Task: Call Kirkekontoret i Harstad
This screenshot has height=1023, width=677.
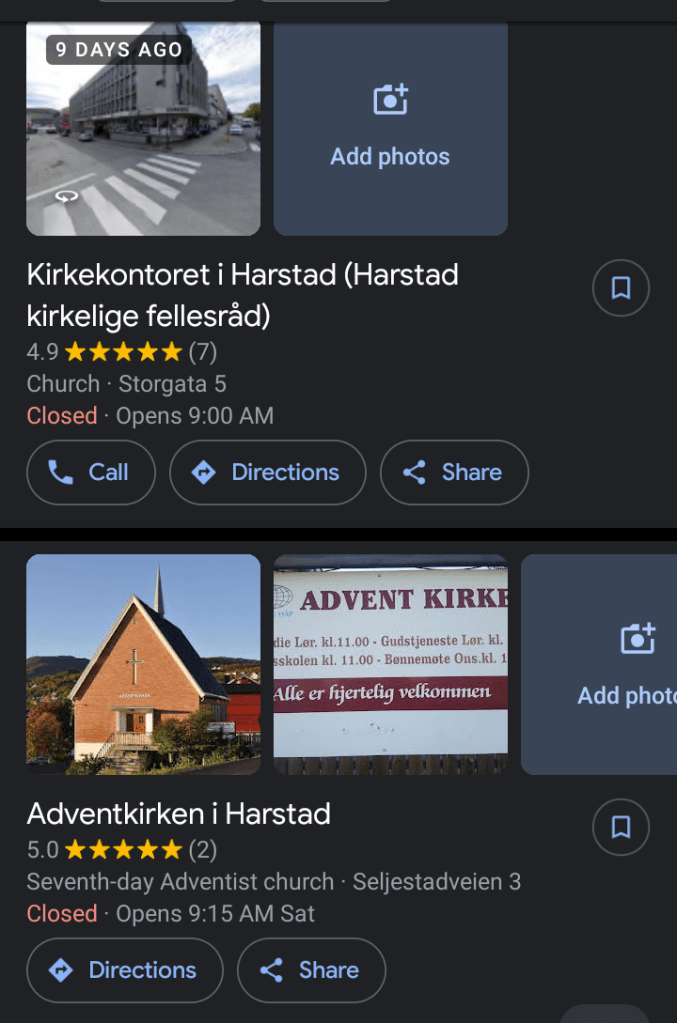Action: [x=91, y=473]
